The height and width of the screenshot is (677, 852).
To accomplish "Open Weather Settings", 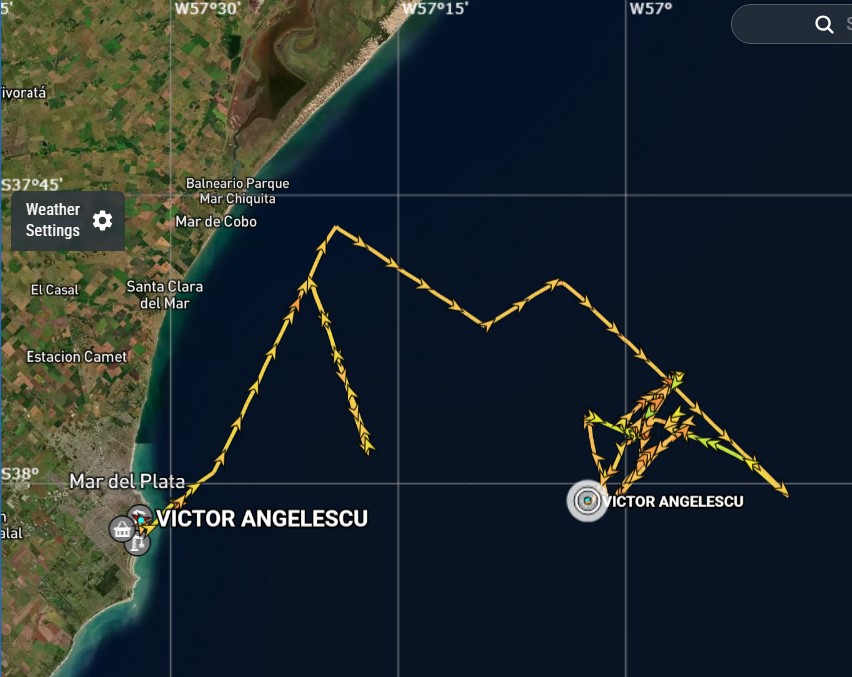I will pyautogui.click(x=68, y=221).
